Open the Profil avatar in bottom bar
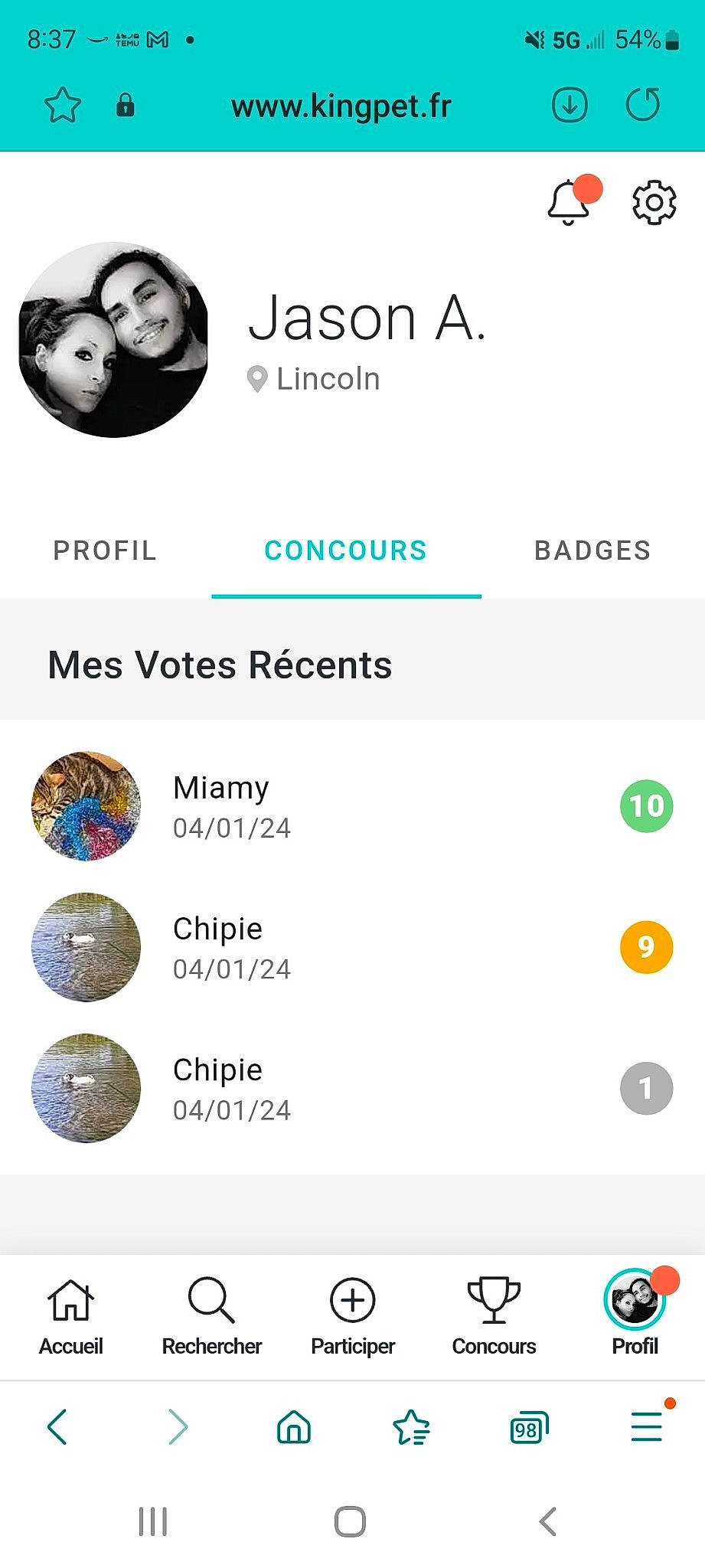This screenshot has height=1568, width=705. coord(633,1309)
